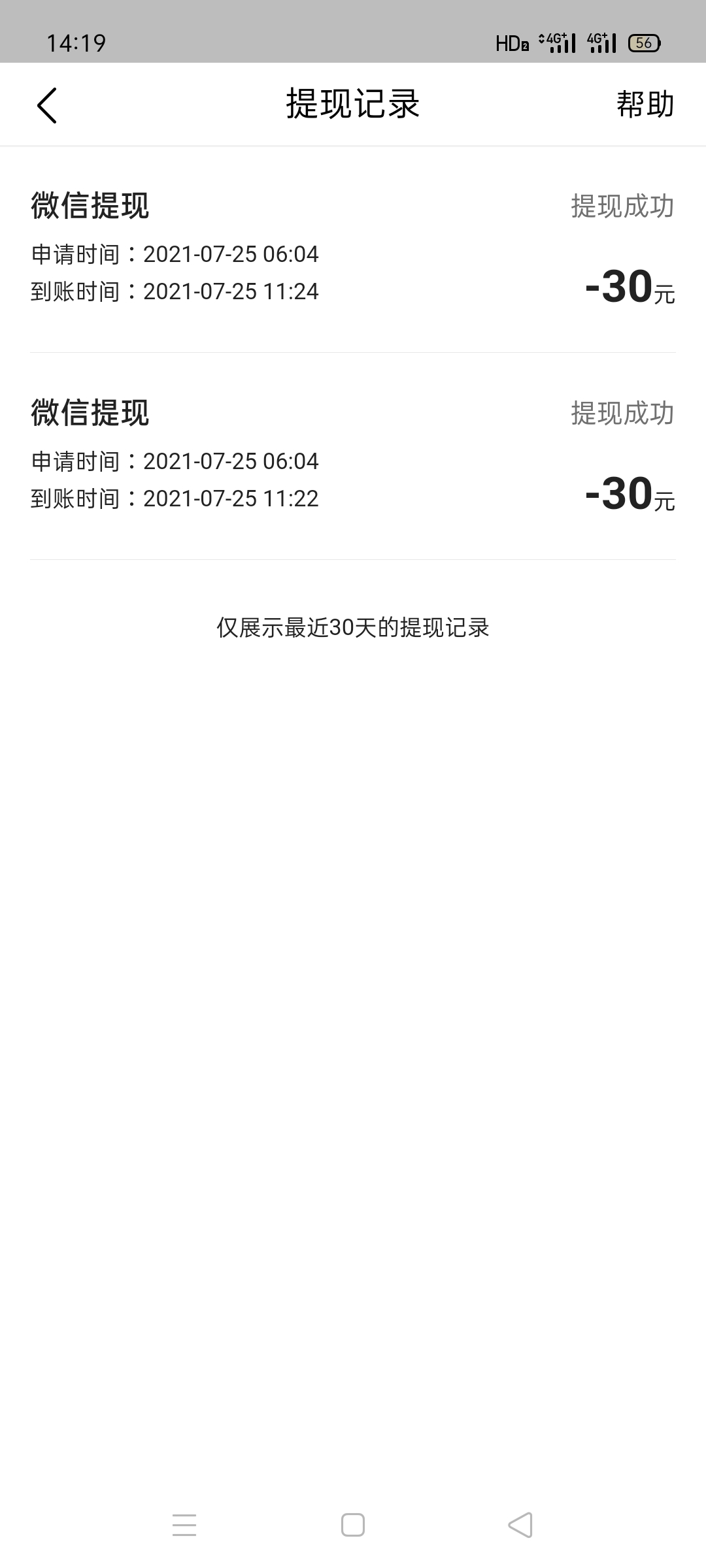Open the recent apps menu button
The image size is (706, 1568).
tap(184, 1525)
